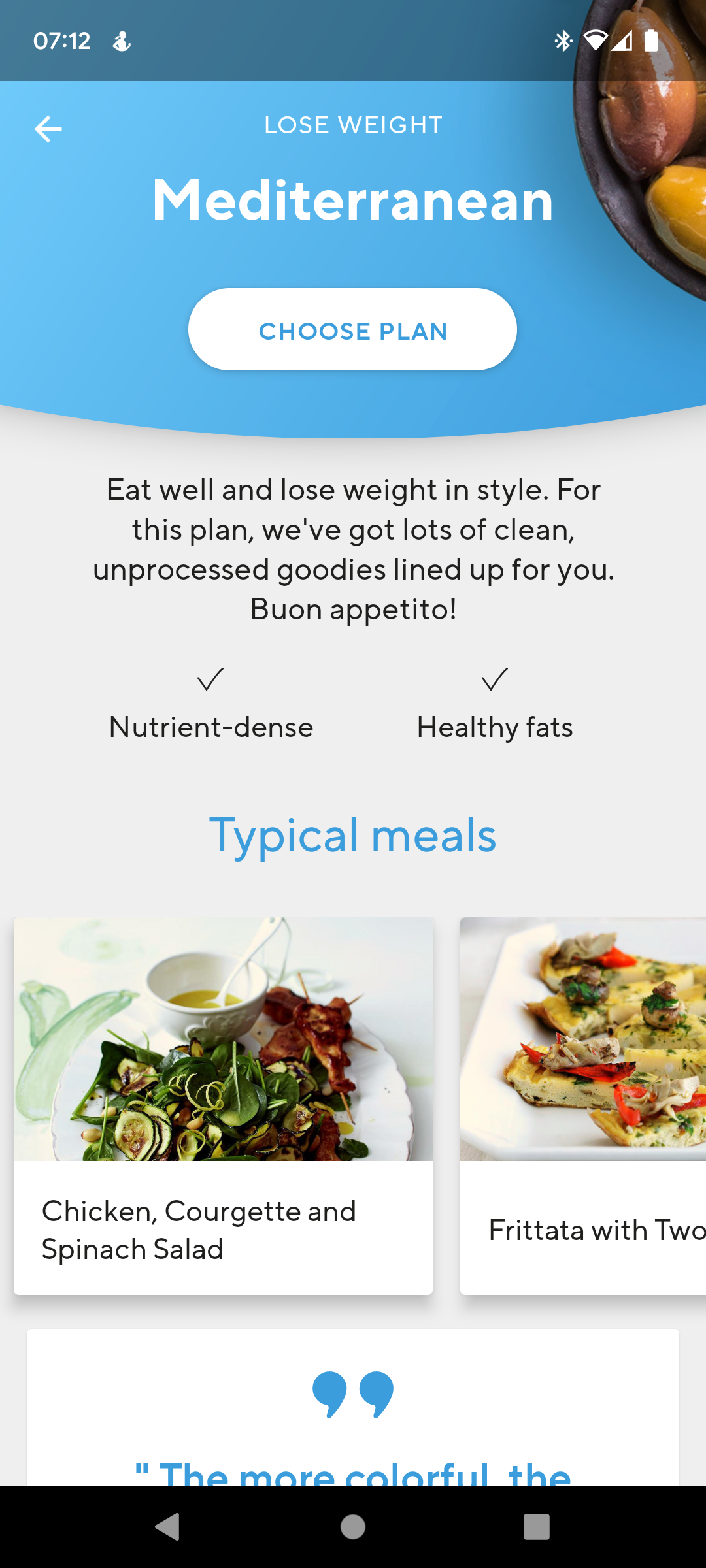This screenshot has width=706, height=1568.
Task: Tap the system home button
Action: [x=353, y=1527]
